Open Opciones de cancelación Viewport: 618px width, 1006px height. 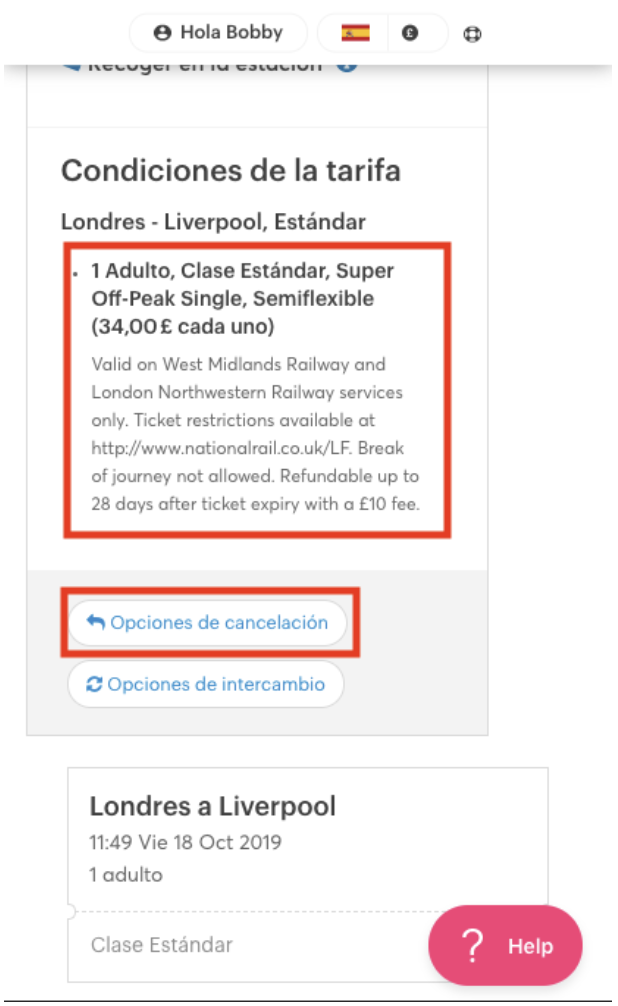(x=207, y=622)
